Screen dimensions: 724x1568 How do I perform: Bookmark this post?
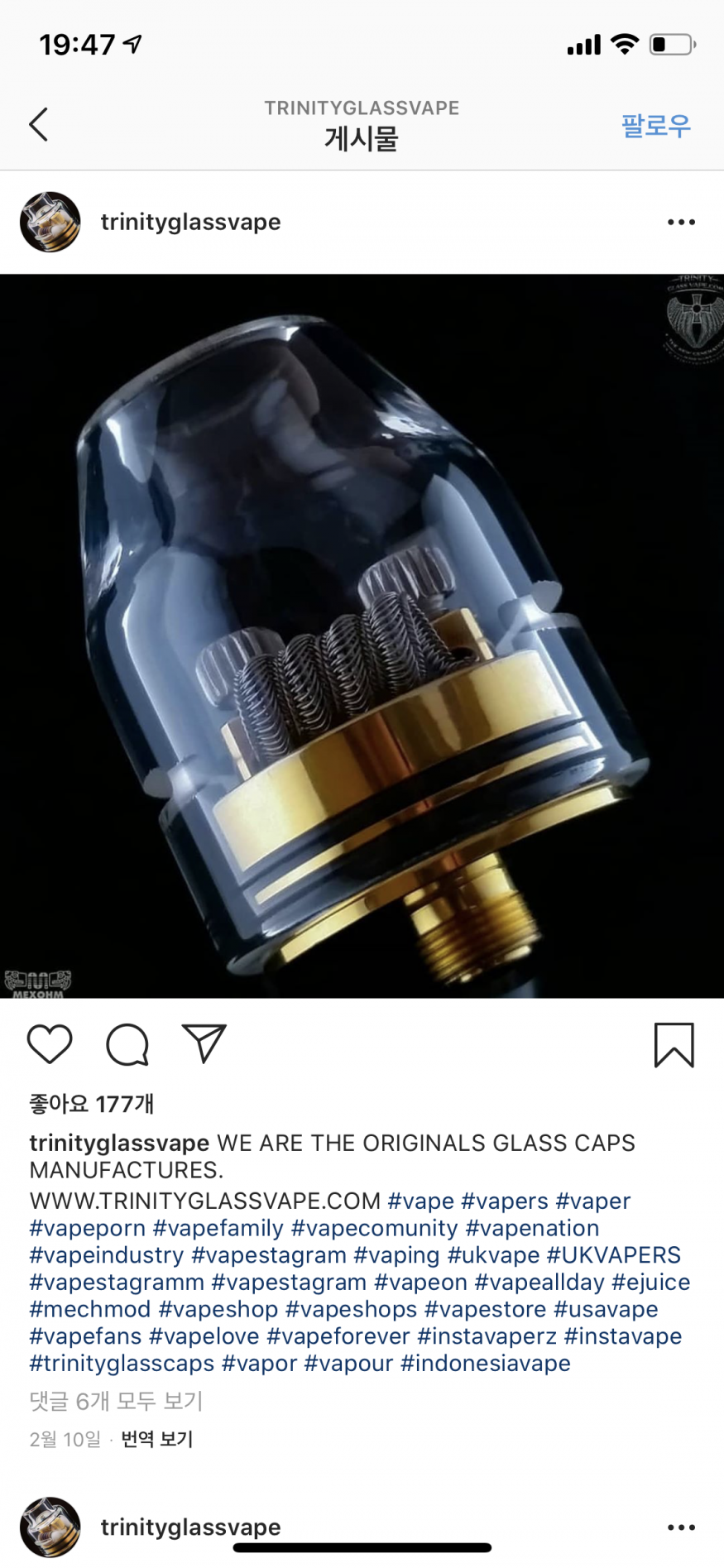(674, 1045)
